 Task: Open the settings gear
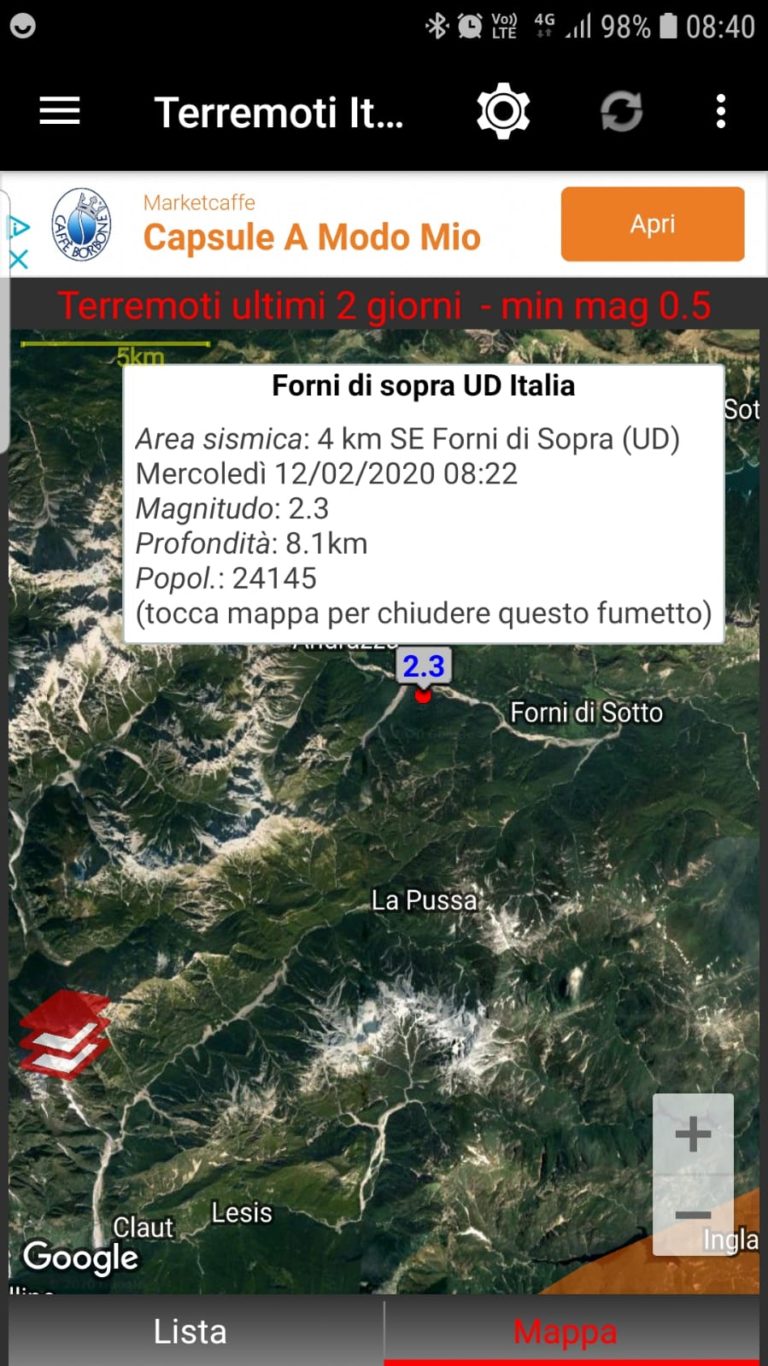[502, 111]
